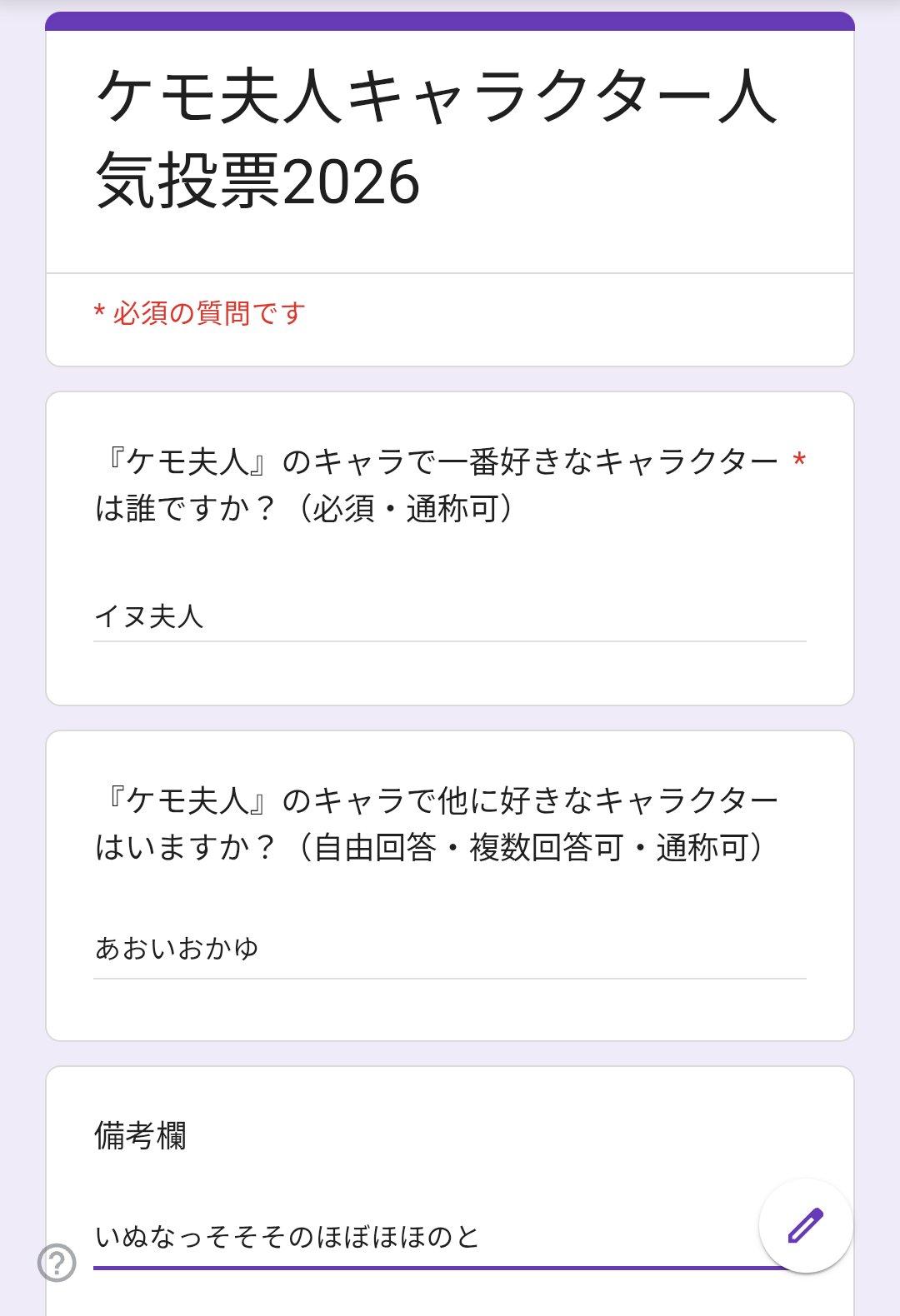Tap the other favorite characters answer field

click(448, 949)
